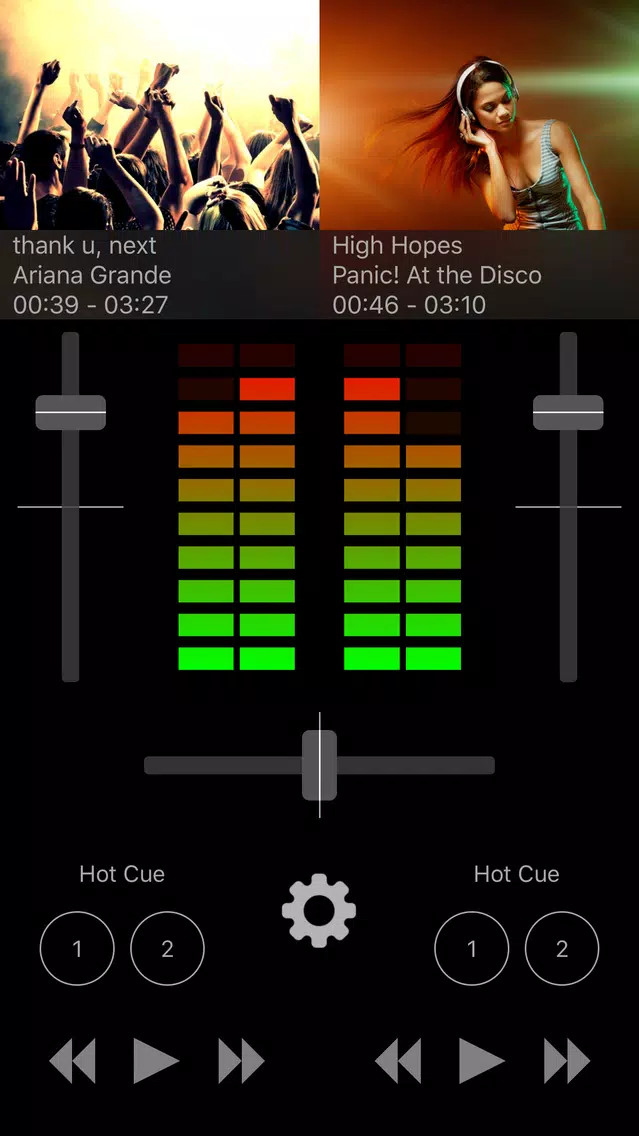Tap the right deck volume fader handle
The image size is (639, 1136).
(568, 412)
